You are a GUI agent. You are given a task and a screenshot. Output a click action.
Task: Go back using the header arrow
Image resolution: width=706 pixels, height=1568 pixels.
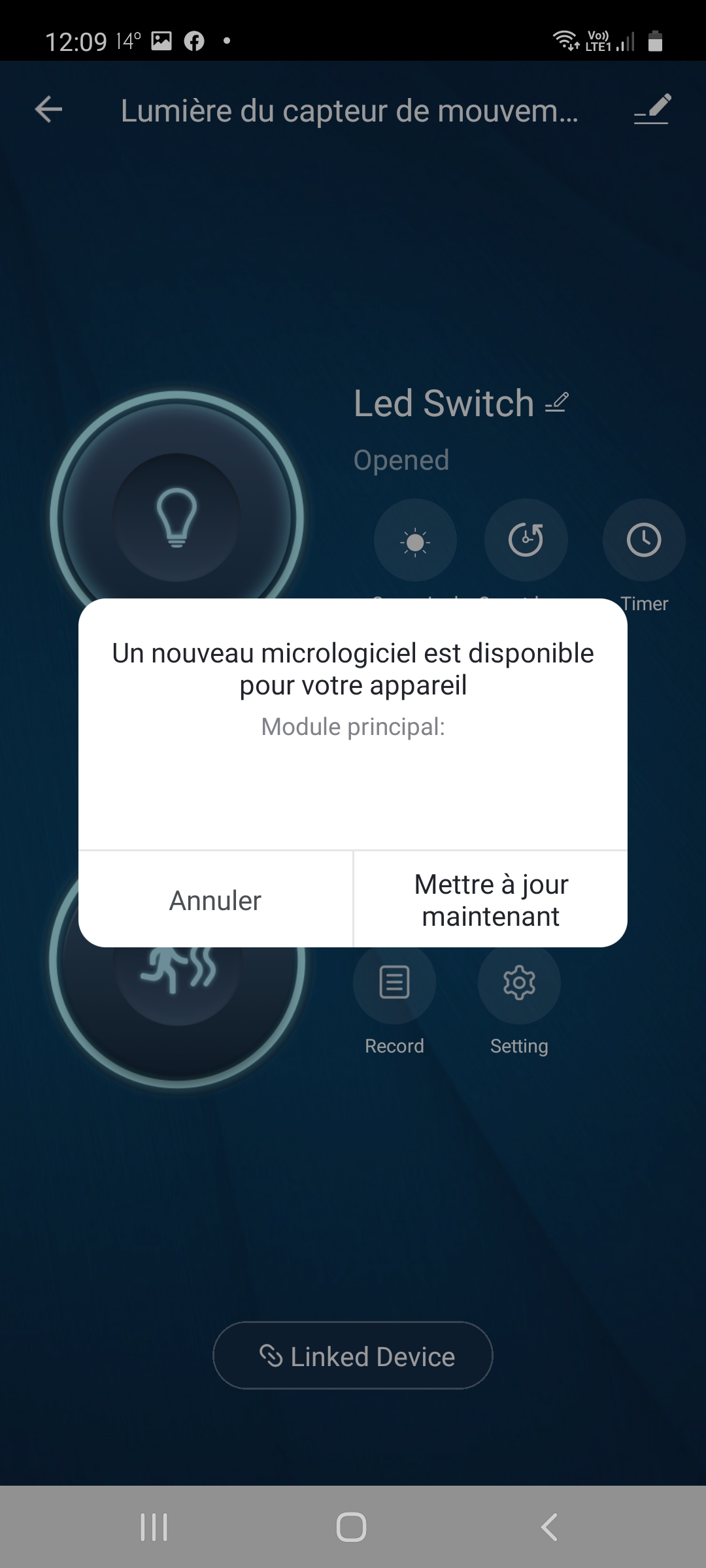coord(48,109)
